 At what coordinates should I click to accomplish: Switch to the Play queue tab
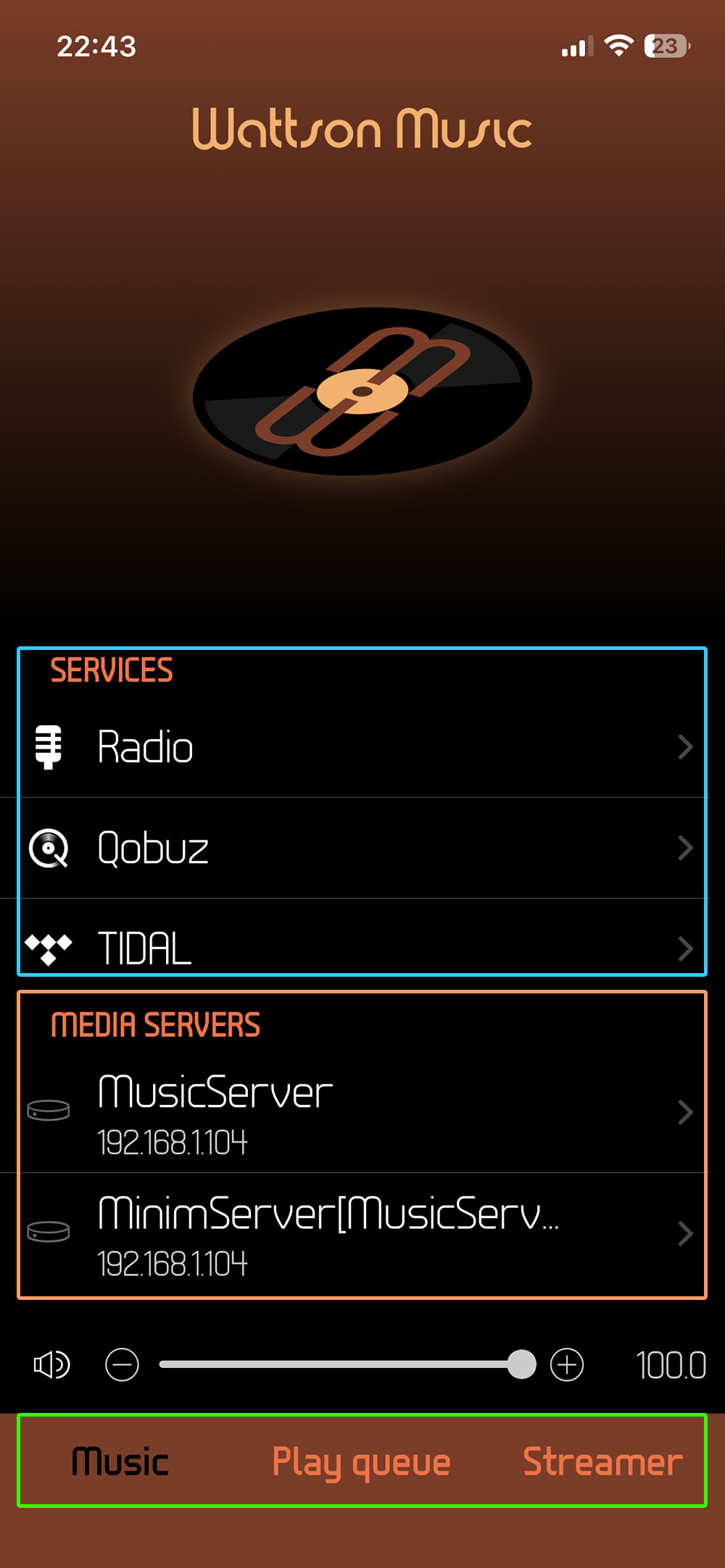coord(361,1461)
